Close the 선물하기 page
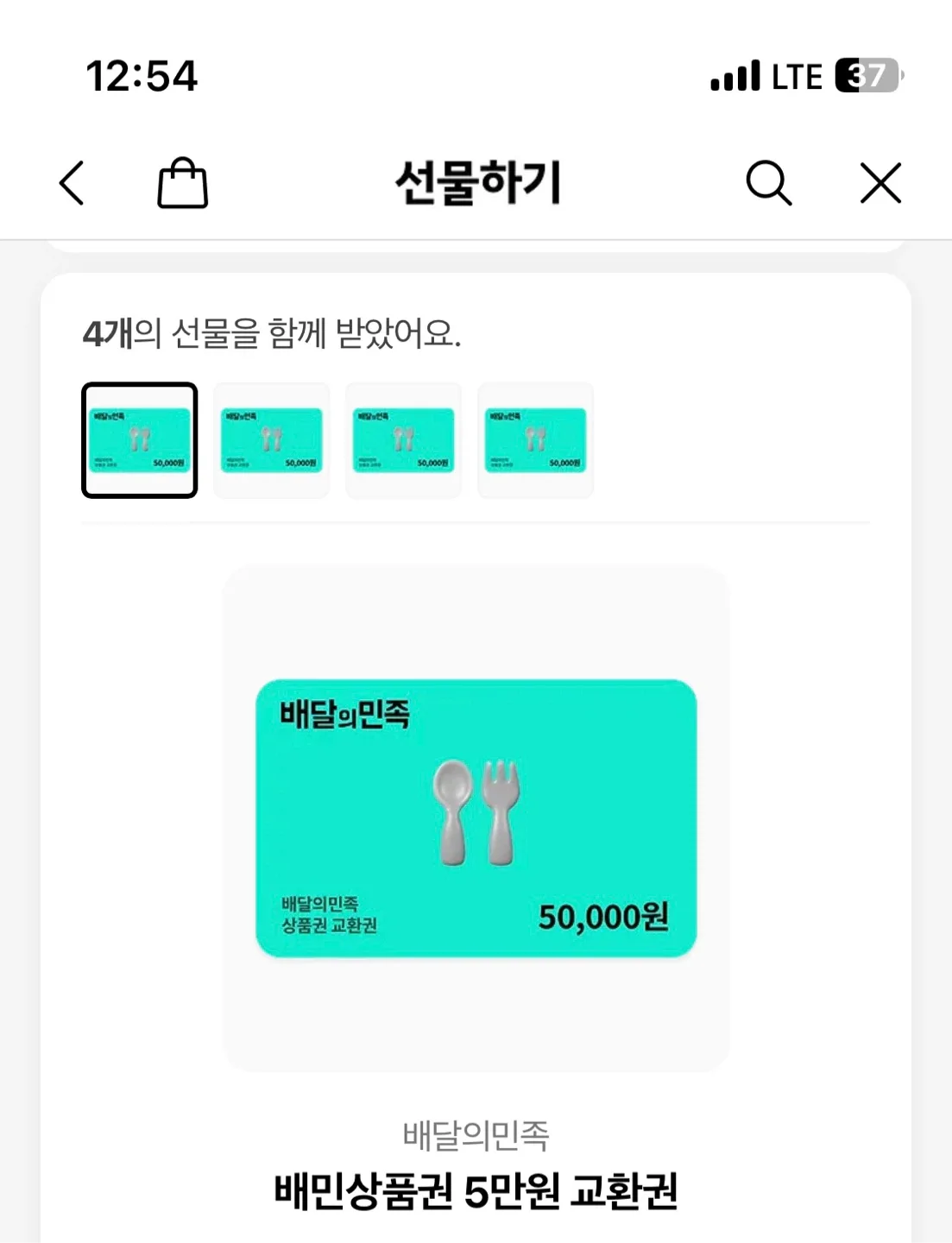952x1243 pixels. click(x=880, y=183)
